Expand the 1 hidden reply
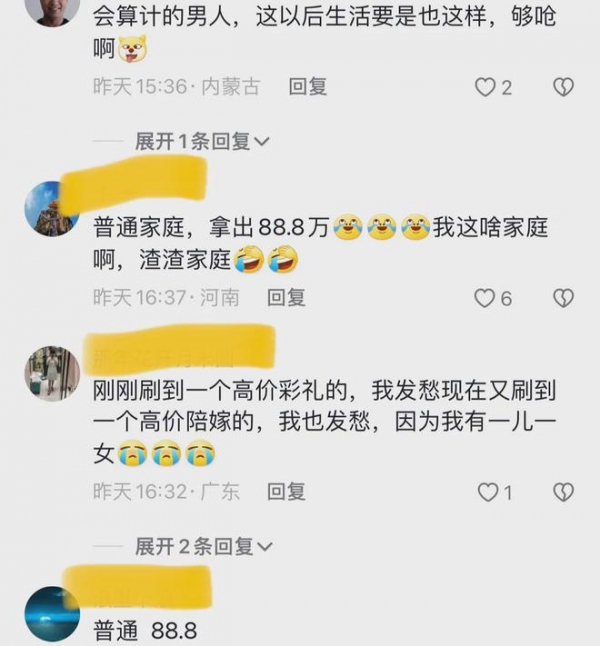600x646 pixels. (202, 142)
